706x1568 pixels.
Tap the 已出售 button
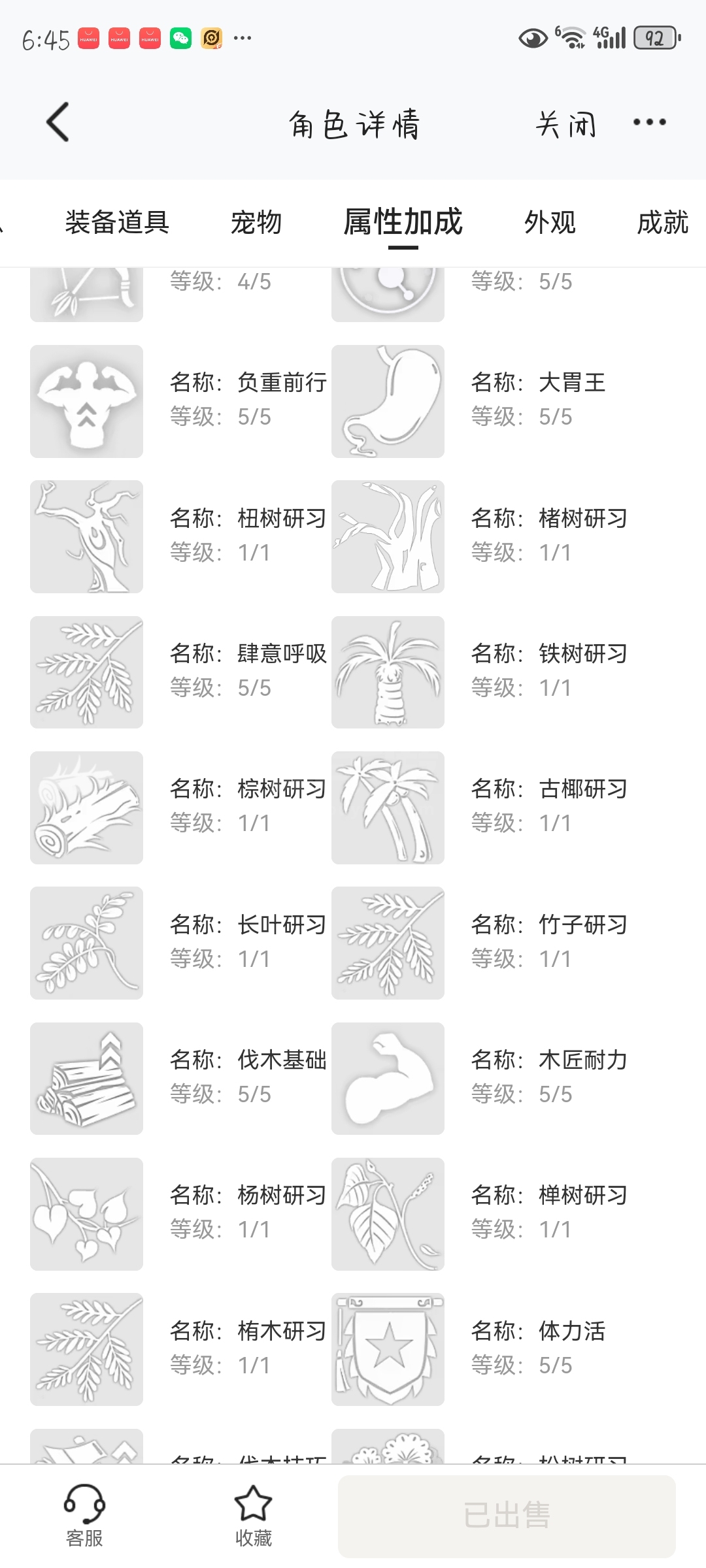(507, 1516)
